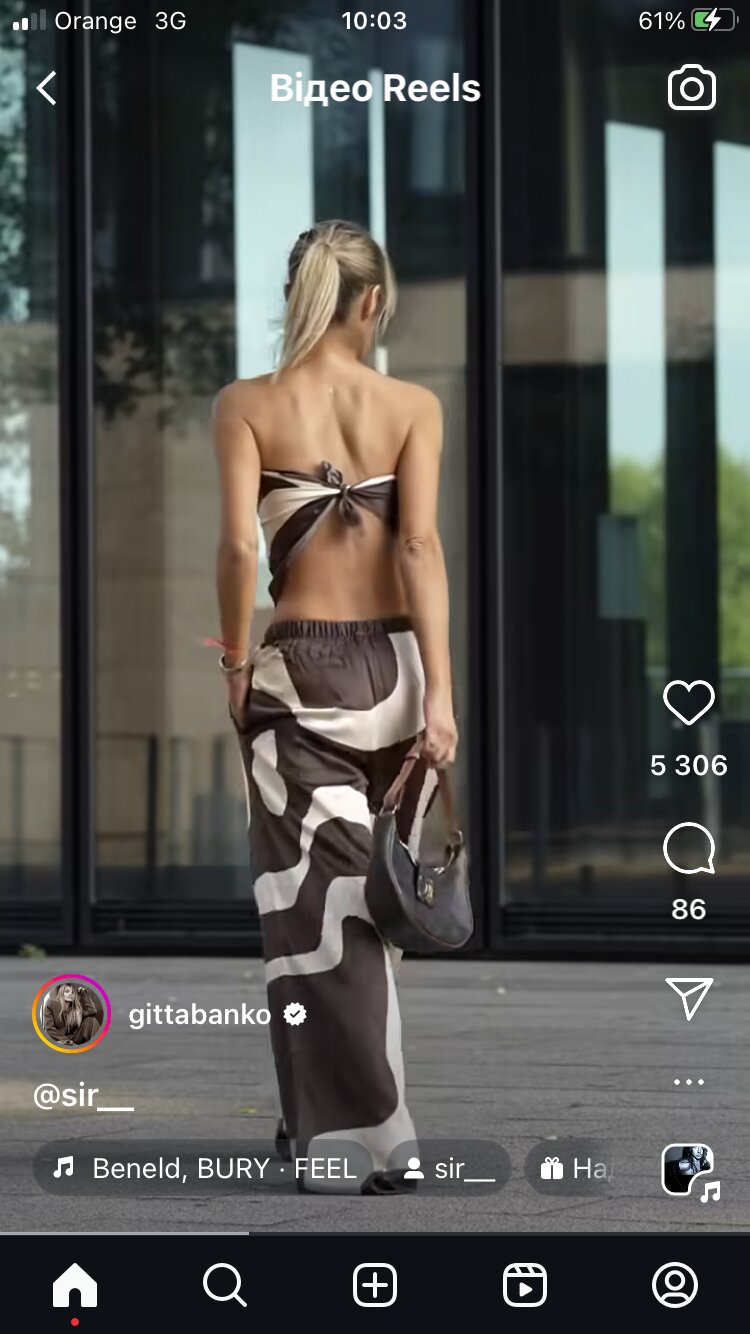Open the Profile tab
This screenshot has width=750, height=1334.
(674, 1285)
